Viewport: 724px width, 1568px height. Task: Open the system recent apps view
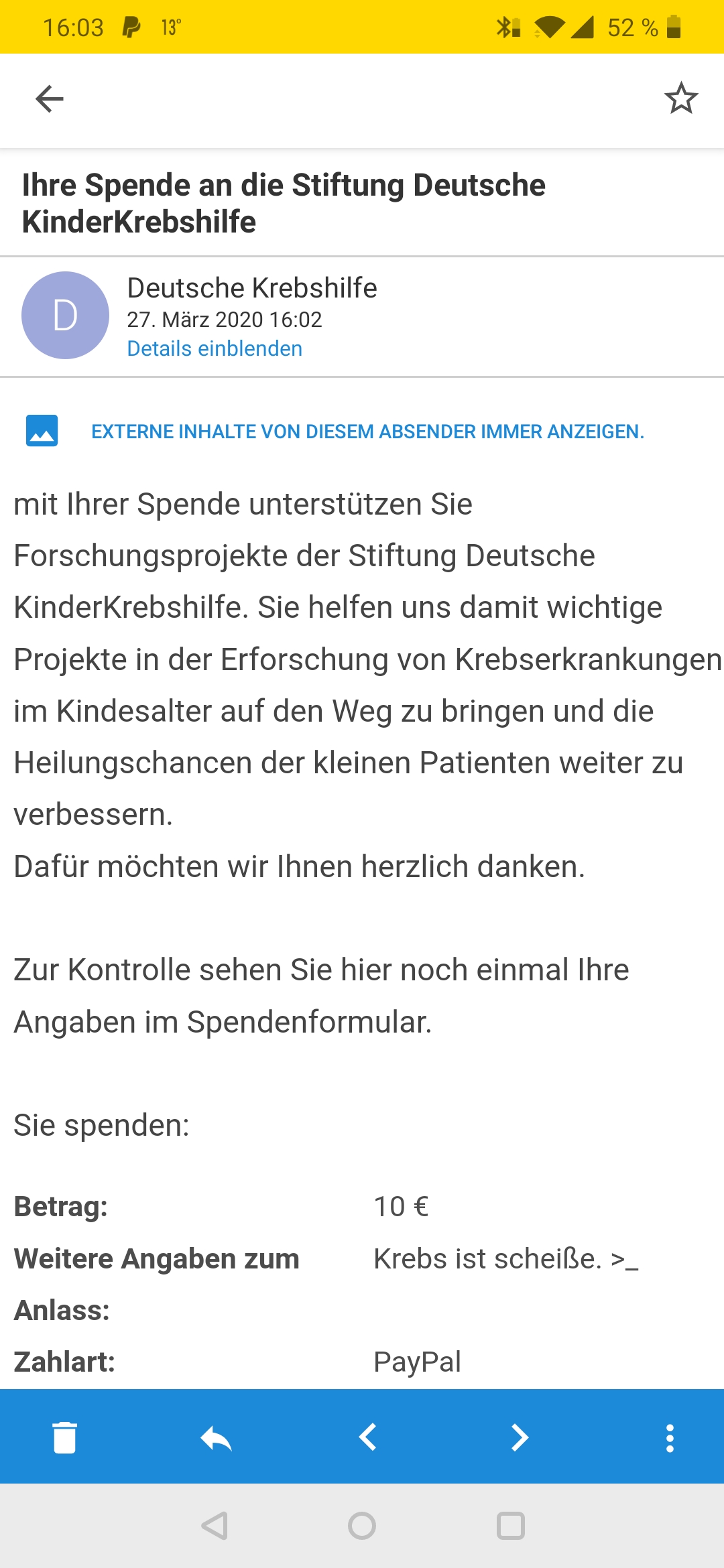[x=510, y=1526]
